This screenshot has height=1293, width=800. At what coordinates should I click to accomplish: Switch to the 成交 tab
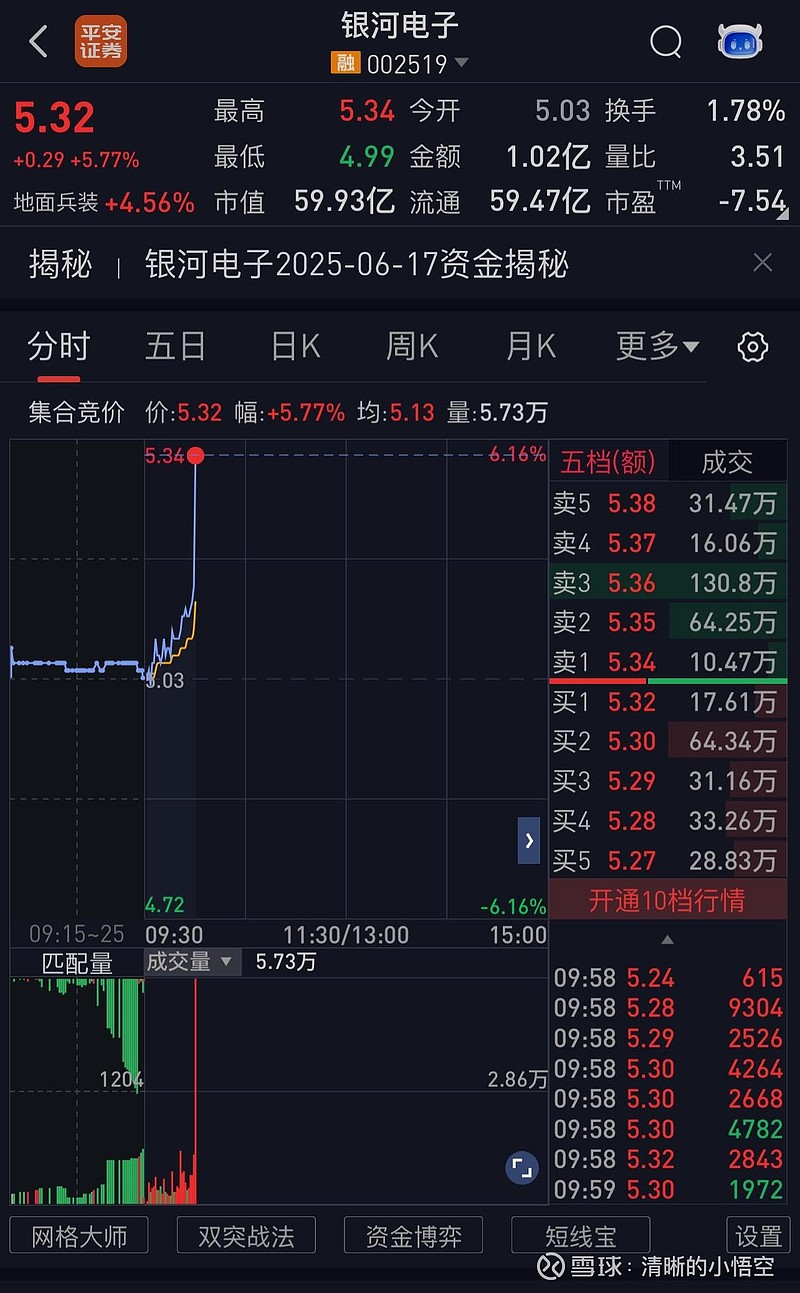(x=727, y=462)
